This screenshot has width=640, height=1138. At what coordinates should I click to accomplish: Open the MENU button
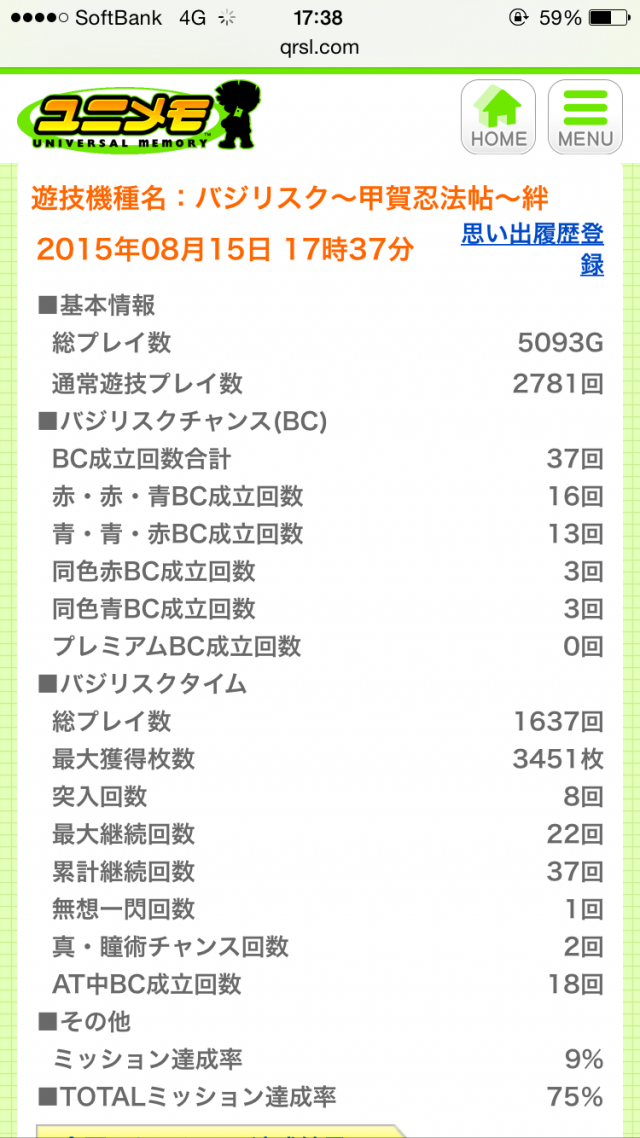585,117
